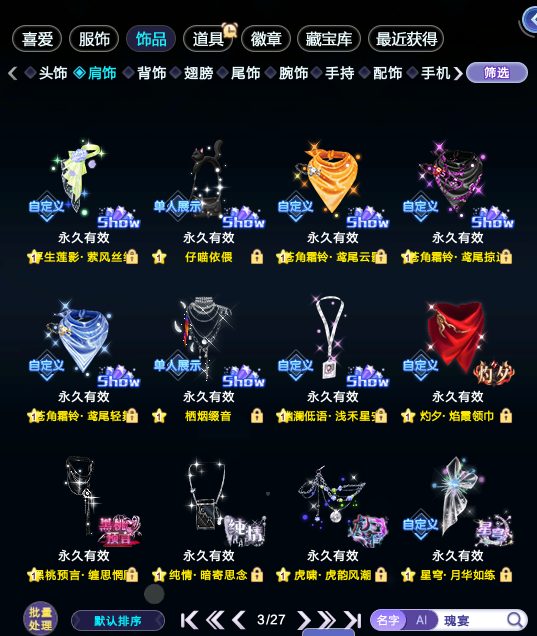Go to the next page arrow
Screen dimensions: 537x636
click(303, 620)
